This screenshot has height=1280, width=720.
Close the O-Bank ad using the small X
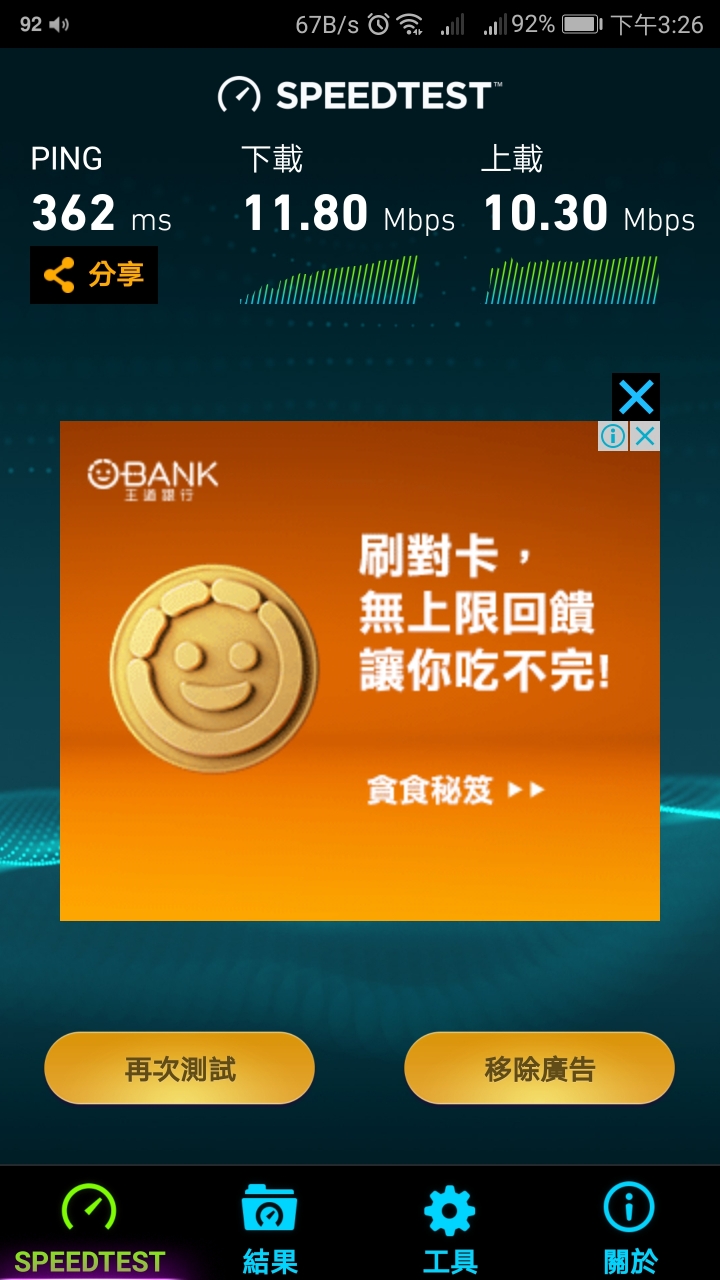pyautogui.click(x=646, y=436)
